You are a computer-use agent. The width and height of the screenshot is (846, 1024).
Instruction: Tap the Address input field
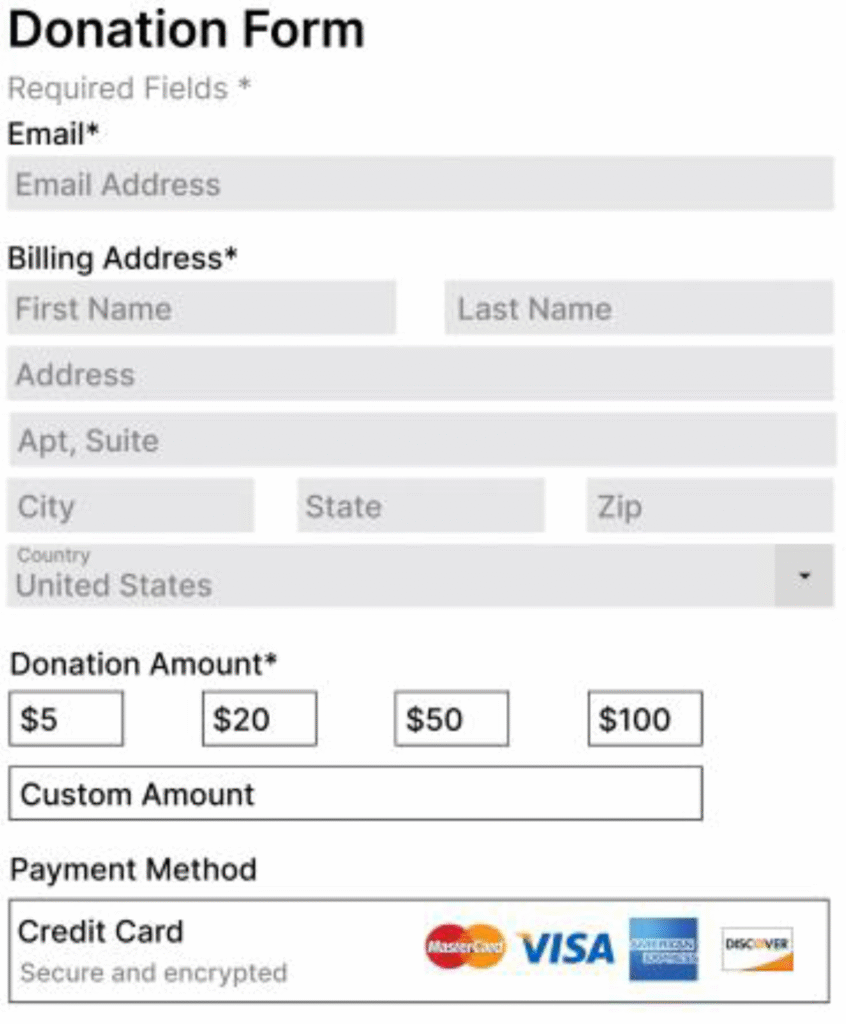tap(420, 374)
